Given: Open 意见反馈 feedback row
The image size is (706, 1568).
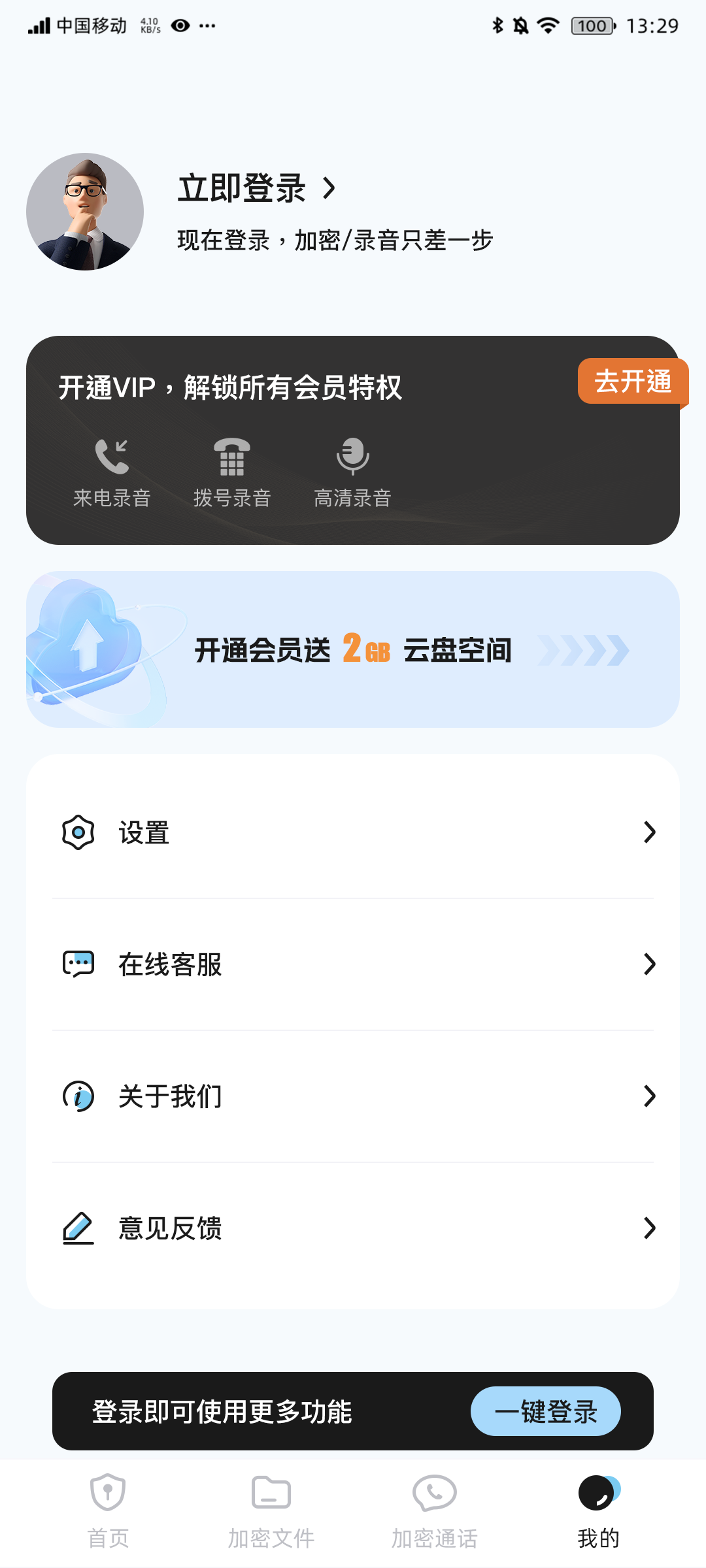Looking at the screenshot, I should coord(353,1228).
